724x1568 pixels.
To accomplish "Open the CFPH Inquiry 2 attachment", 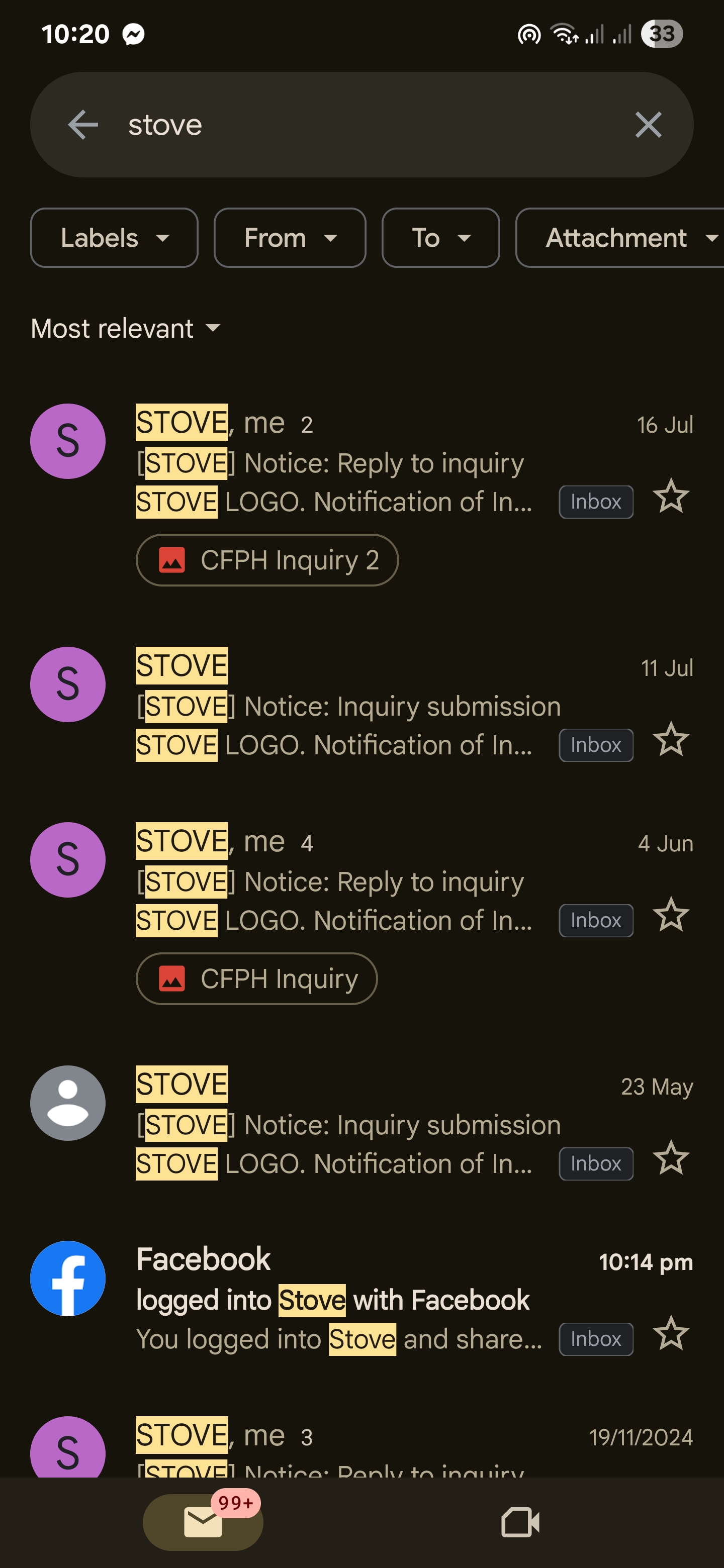I will coord(267,560).
